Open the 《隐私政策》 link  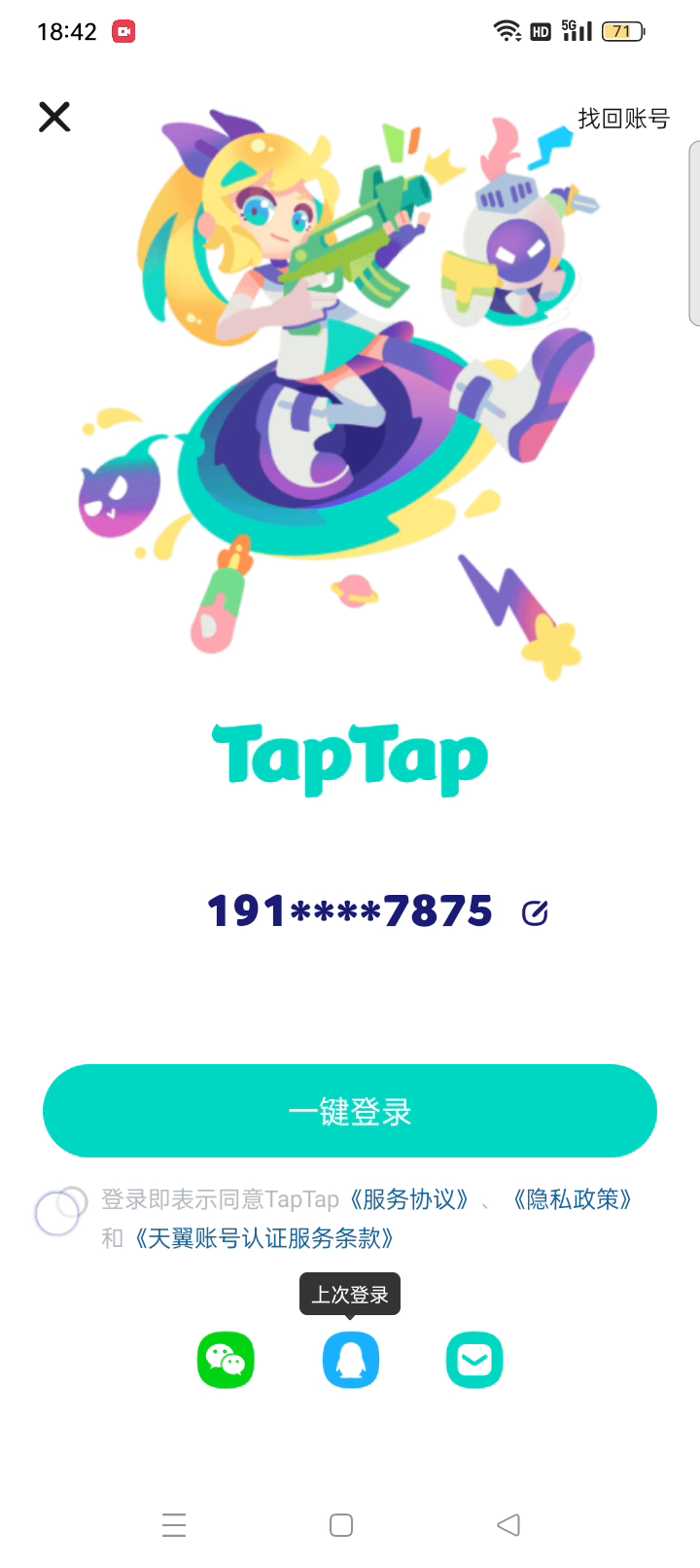coord(573,1199)
